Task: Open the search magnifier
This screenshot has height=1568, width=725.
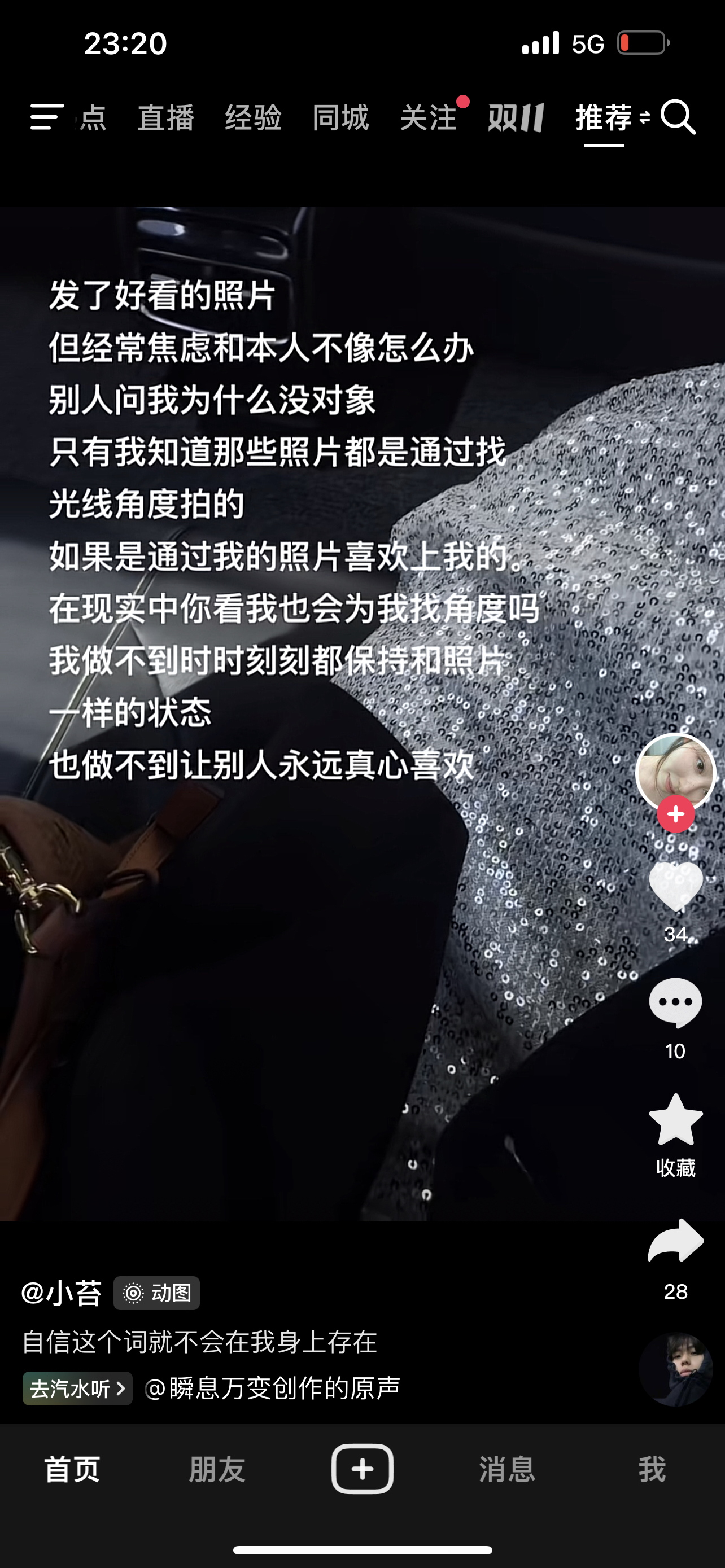Action: (679, 117)
